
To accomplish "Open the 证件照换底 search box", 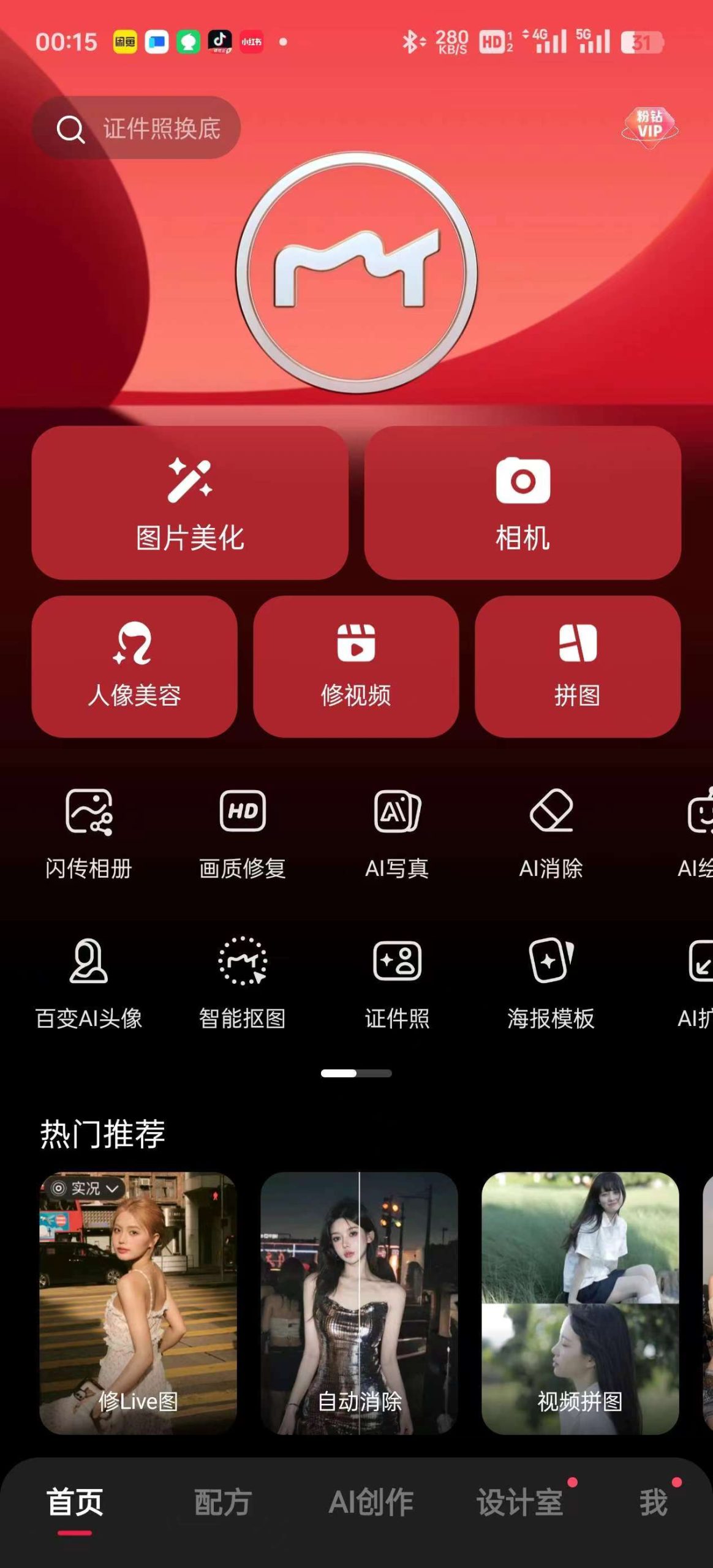I will (x=136, y=128).
